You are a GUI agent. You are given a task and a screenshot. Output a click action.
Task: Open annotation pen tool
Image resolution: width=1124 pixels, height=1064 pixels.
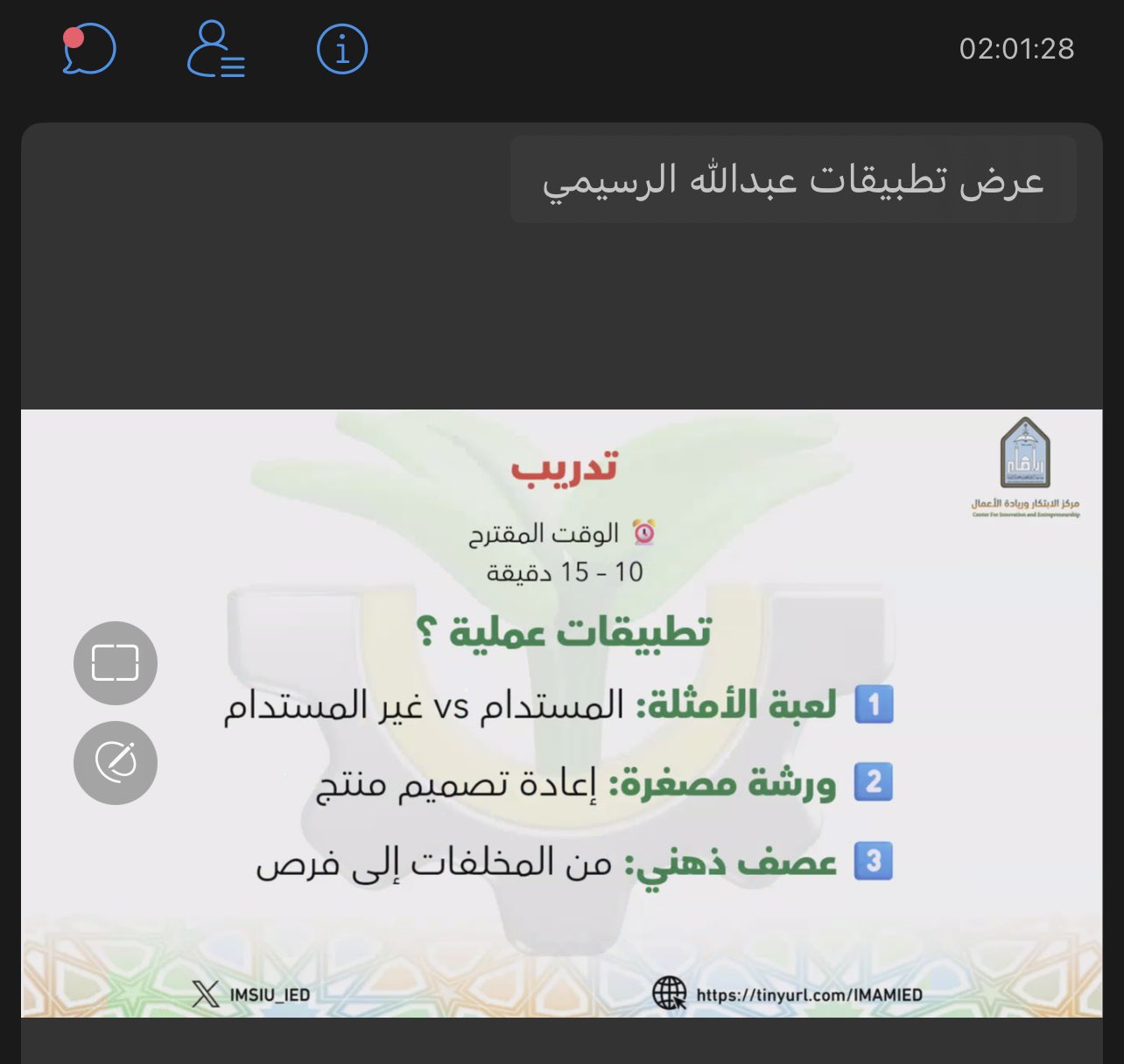[116, 762]
